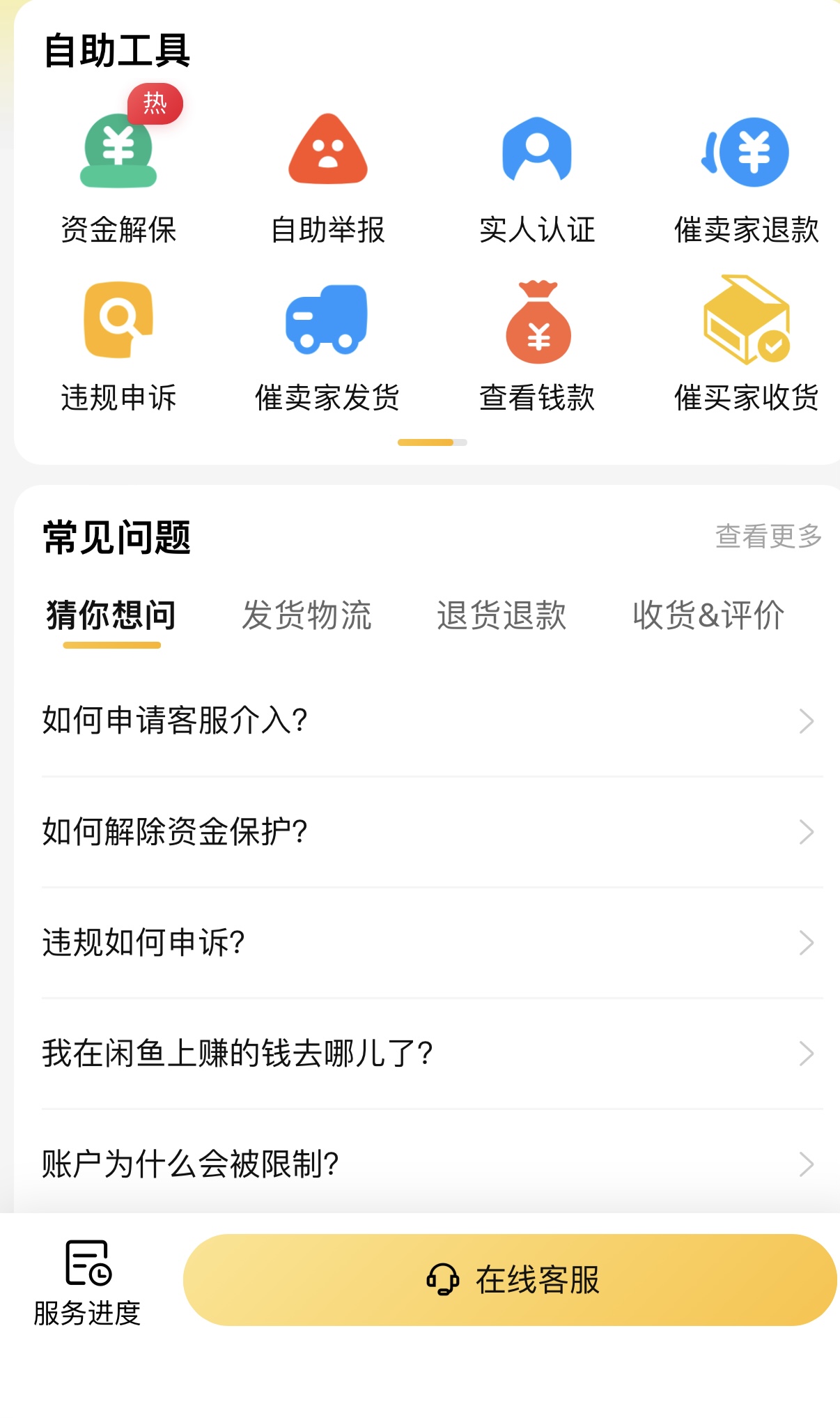Open question 我在闲鱼上赚的钱去哪儿了?
The height and width of the screenshot is (1418, 840).
click(x=432, y=1053)
